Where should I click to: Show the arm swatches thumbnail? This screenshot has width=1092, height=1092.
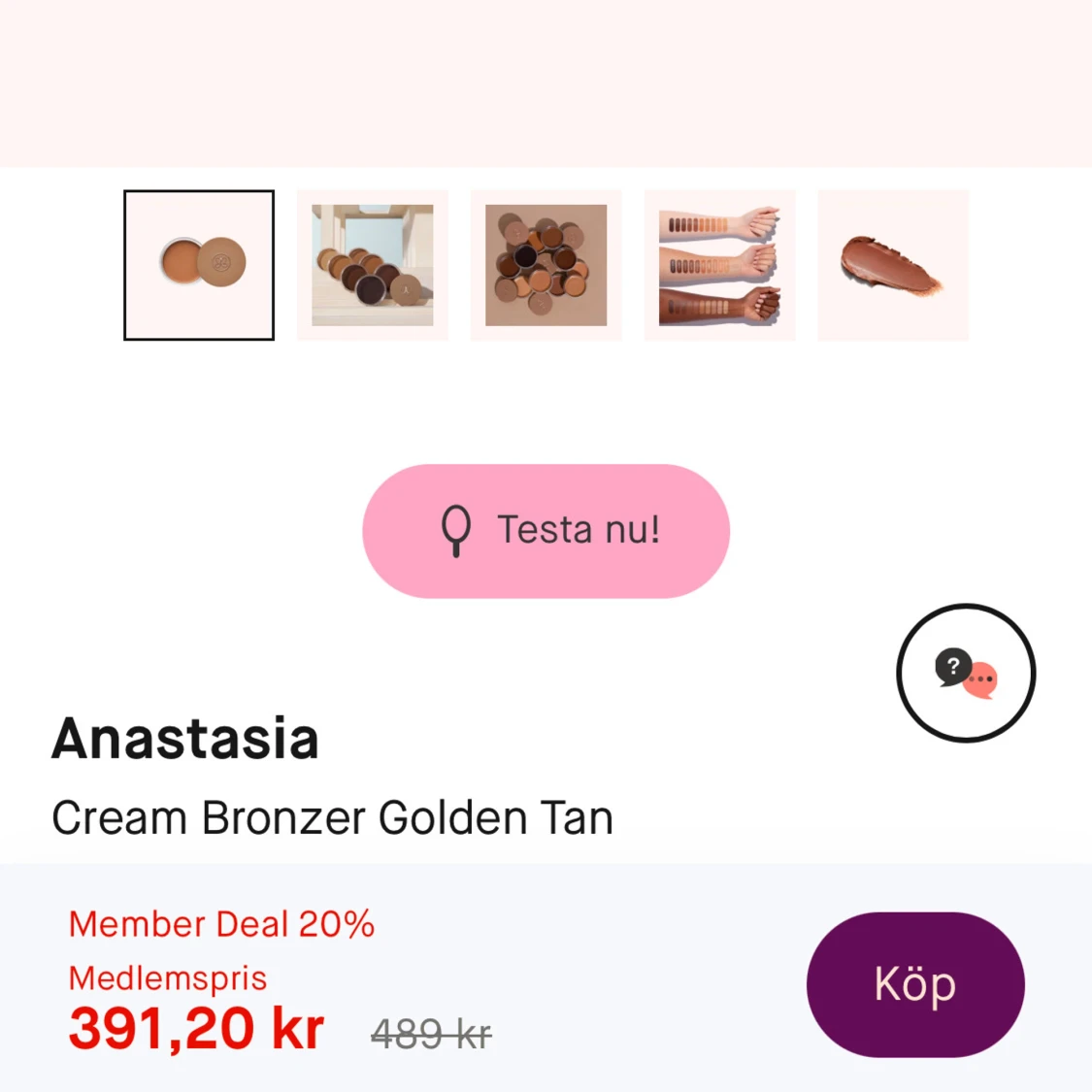pyautogui.click(x=719, y=265)
